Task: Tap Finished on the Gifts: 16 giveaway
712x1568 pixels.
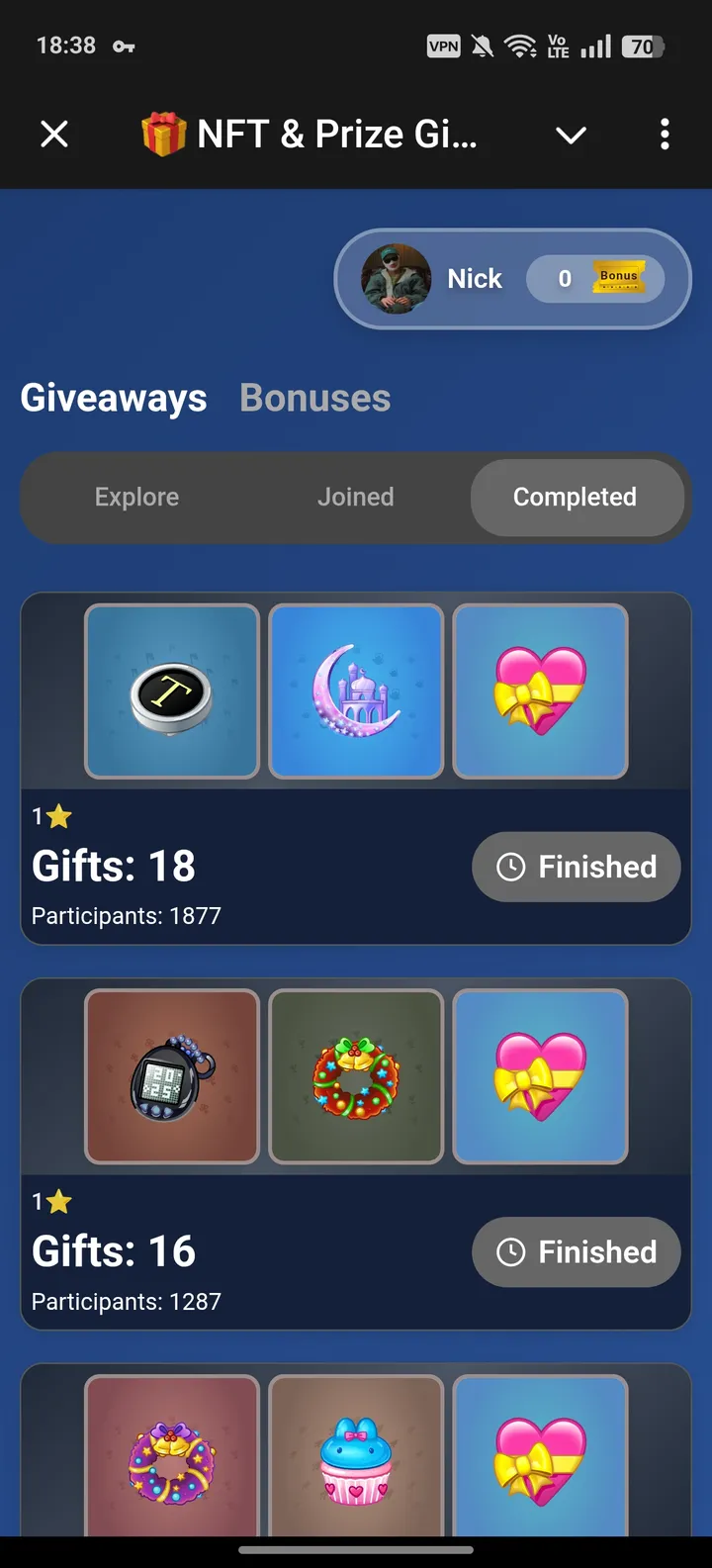Action: pos(576,1251)
